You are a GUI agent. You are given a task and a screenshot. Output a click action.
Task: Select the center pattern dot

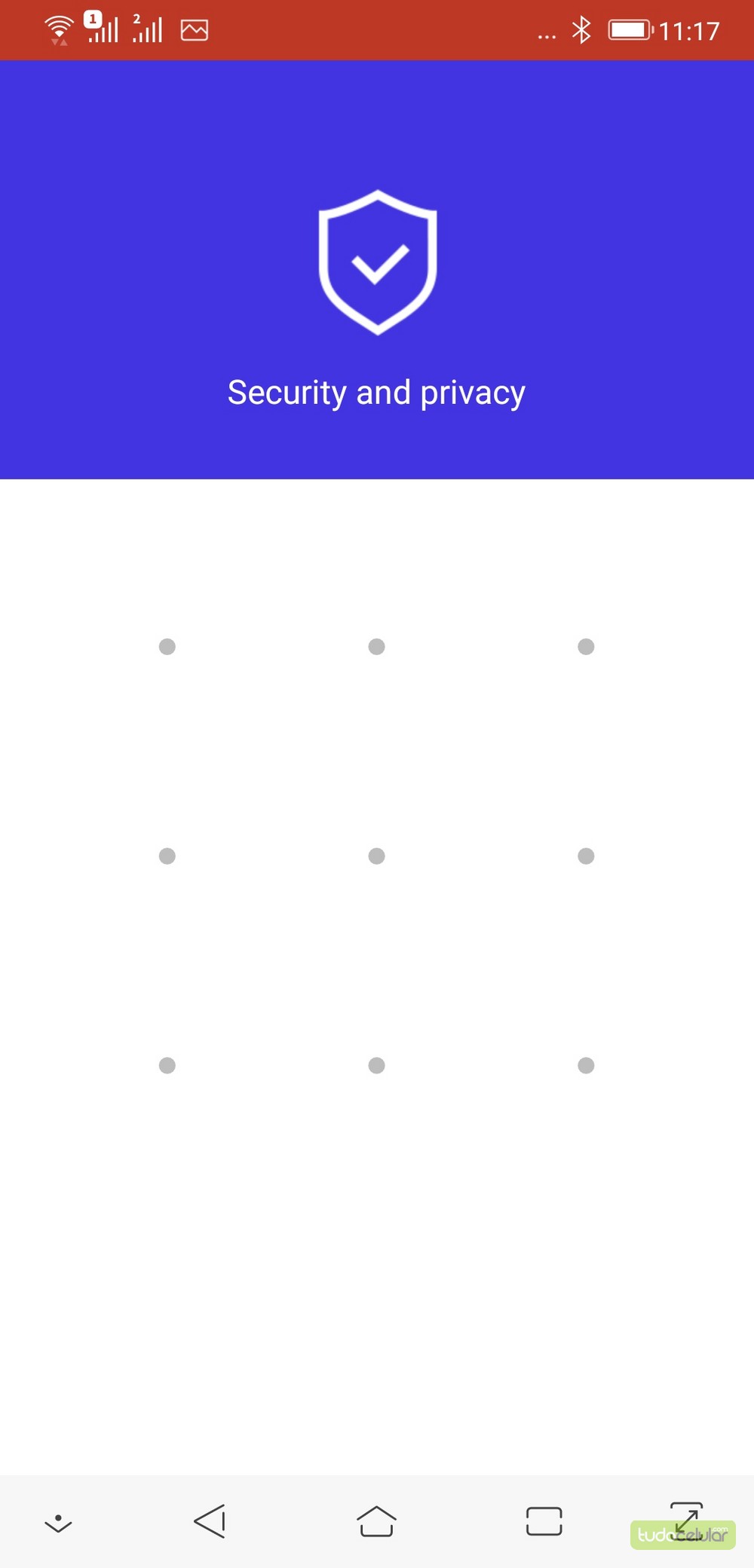click(376, 856)
